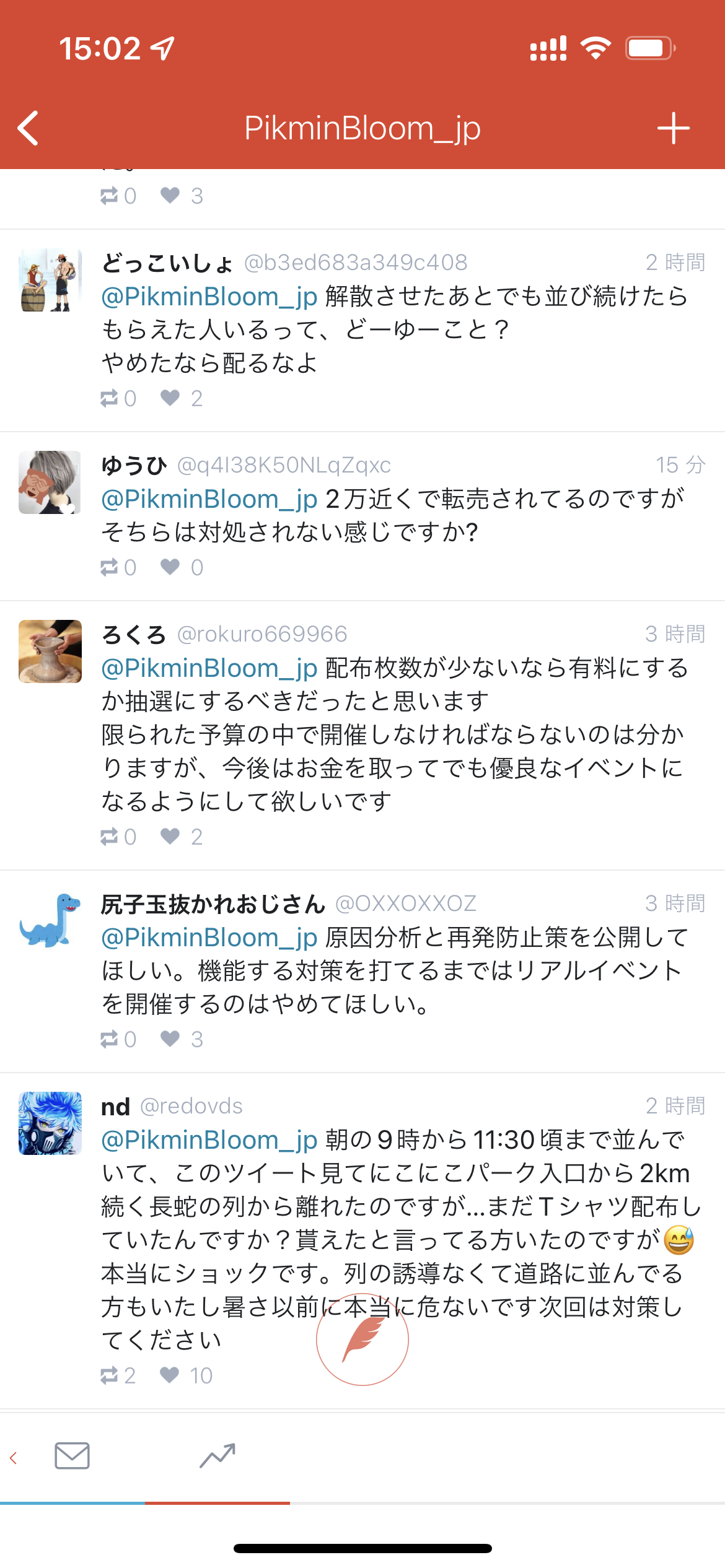
Task: Switch to the trends arrow tab
Action: point(217,1455)
